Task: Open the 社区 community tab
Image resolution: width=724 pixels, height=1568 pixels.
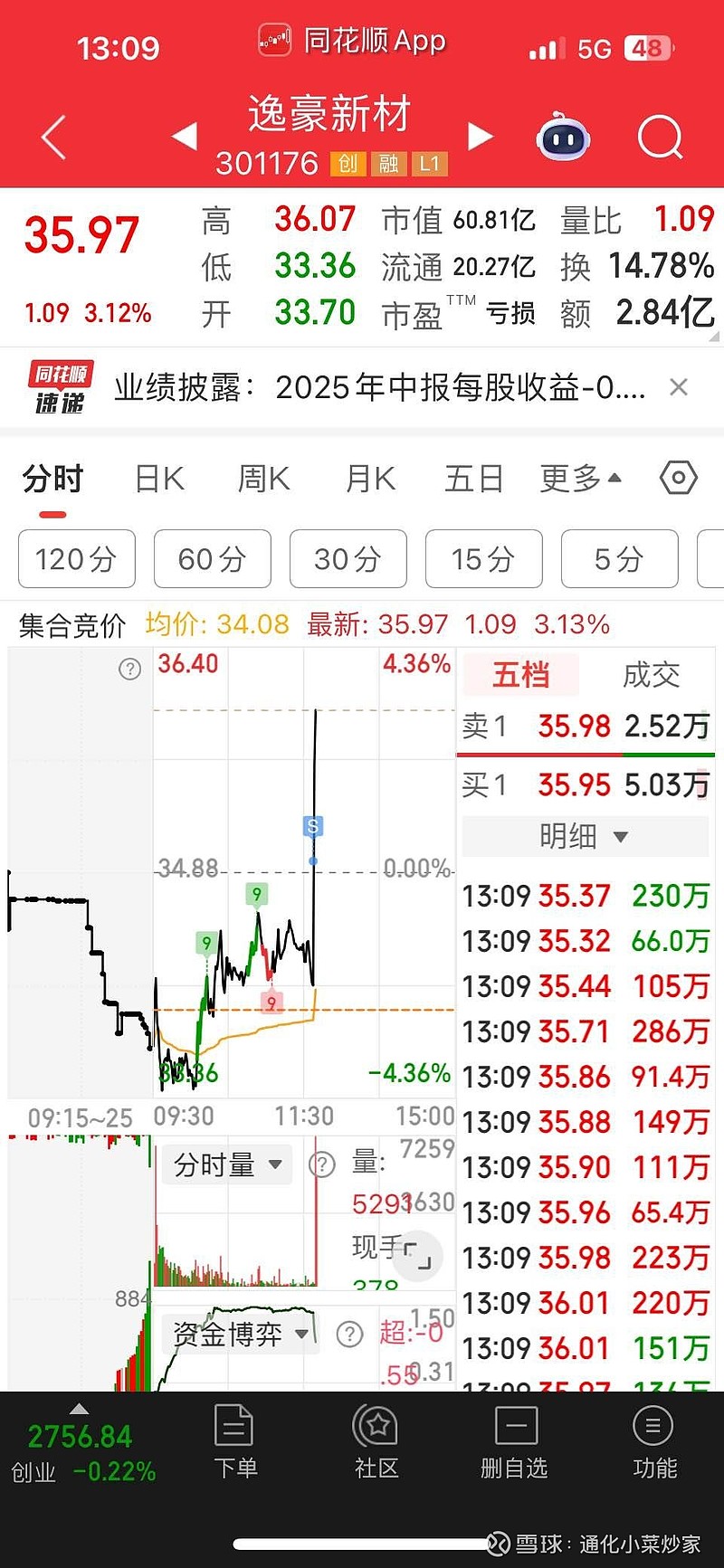Action: 376,1441
